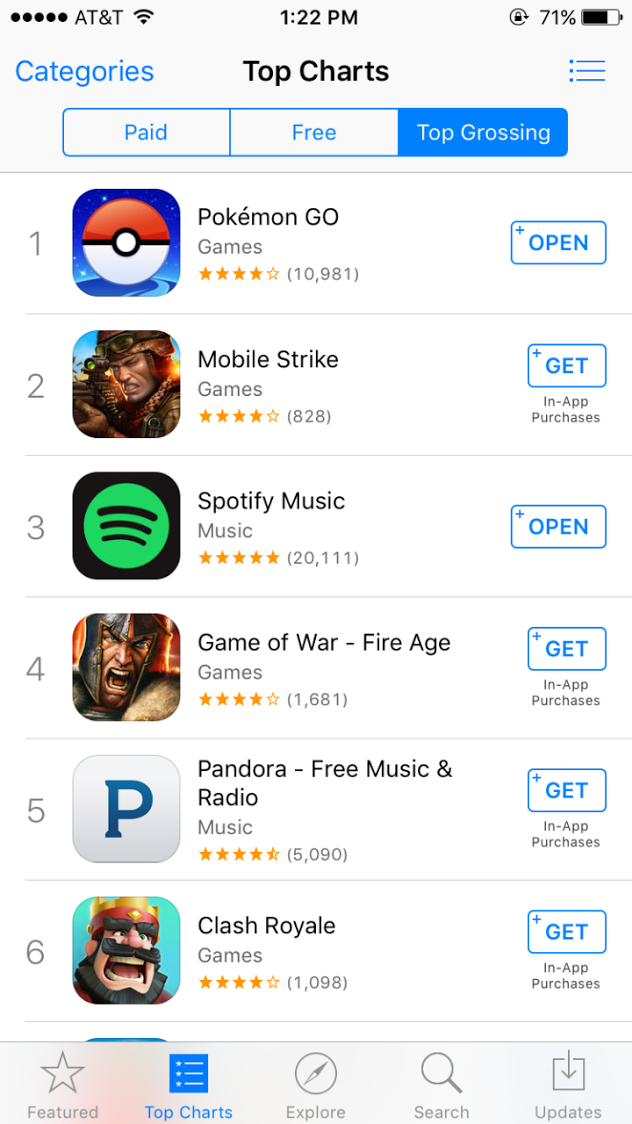Go to Categories
This screenshot has height=1124, width=632.
tap(84, 72)
